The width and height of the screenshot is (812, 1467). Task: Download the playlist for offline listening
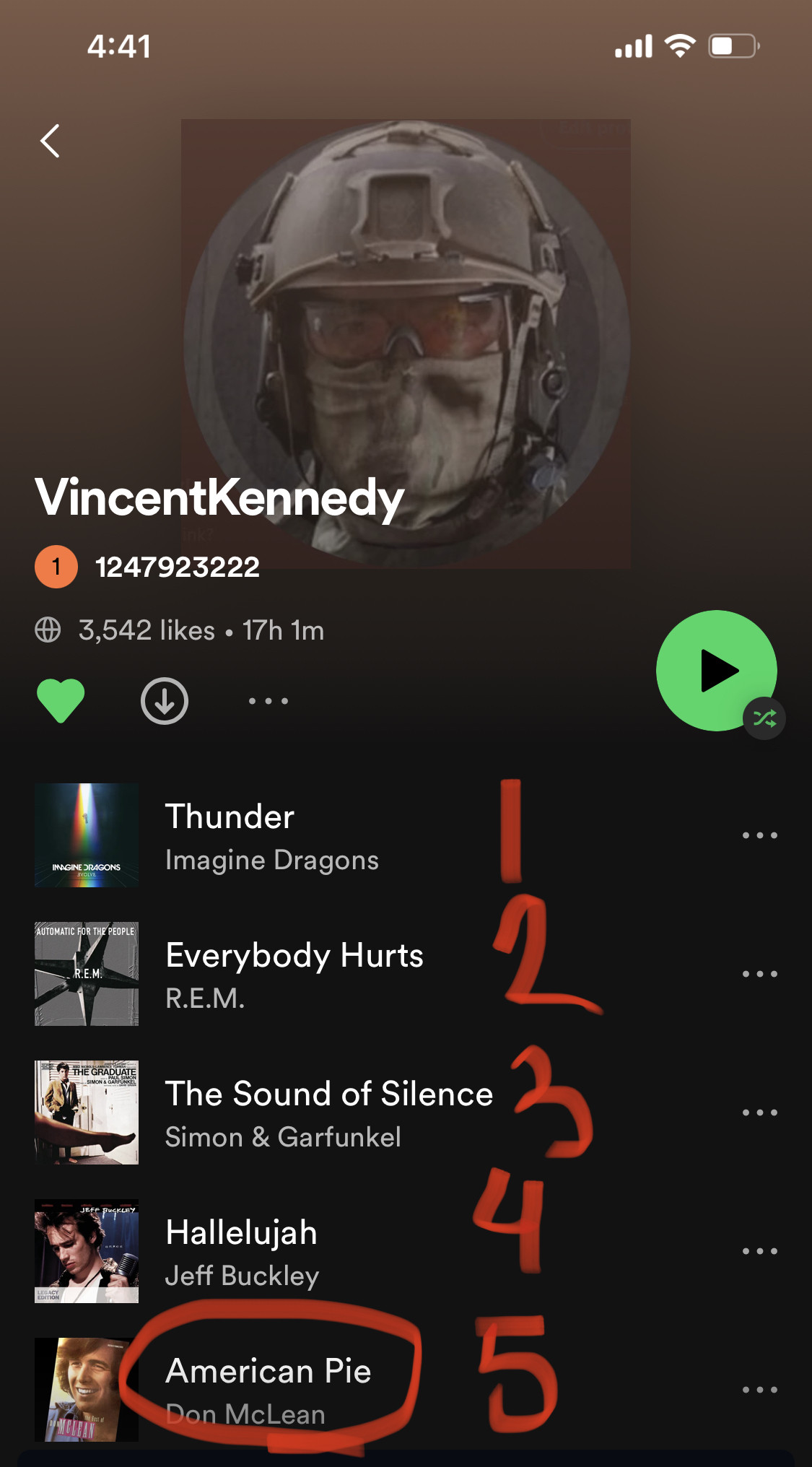(x=165, y=701)
